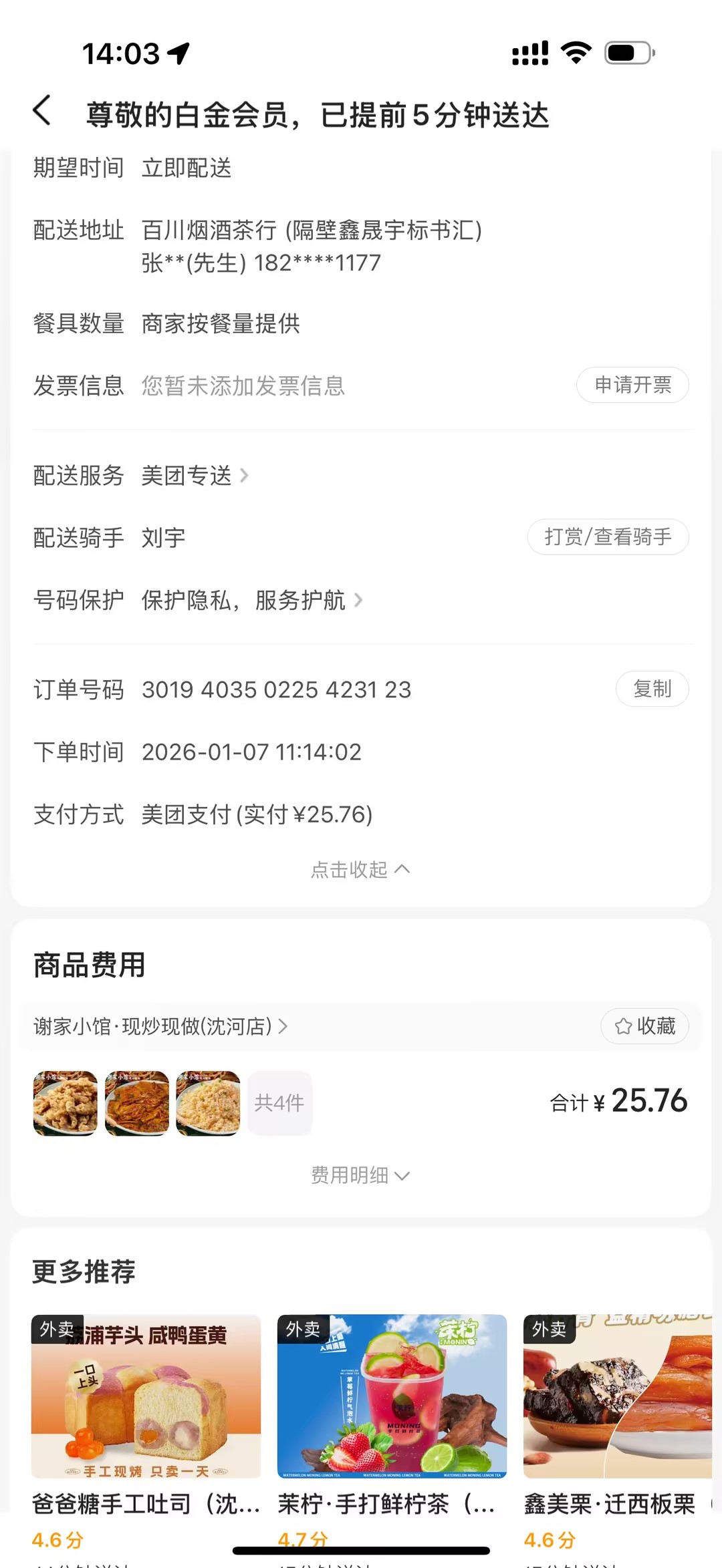View the 共4件 ordered items list
This screenshot has width=722, height=1568.
coord(279,1103)
